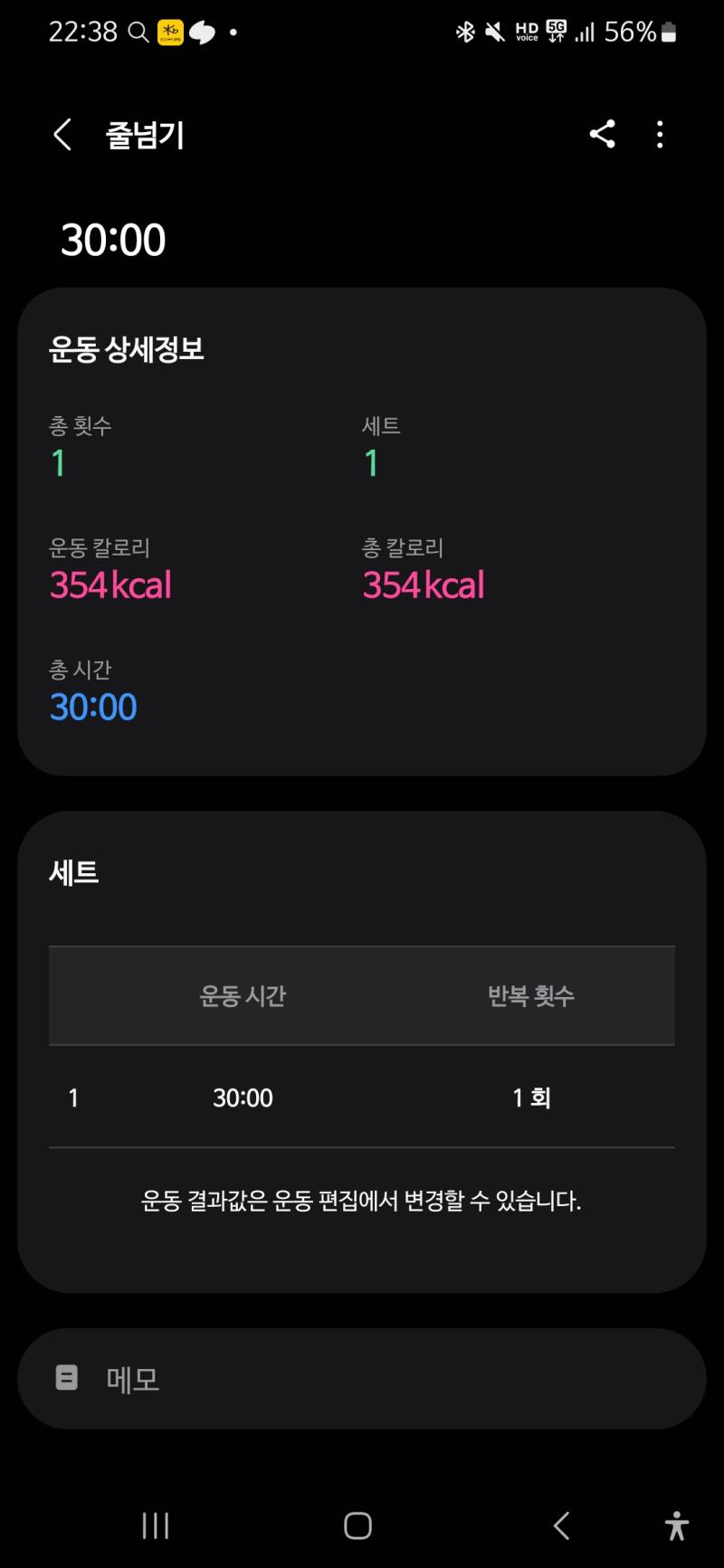Share this jump rope workout
The height and width of the screenshot is (1568, 724).
click(603, 134)
